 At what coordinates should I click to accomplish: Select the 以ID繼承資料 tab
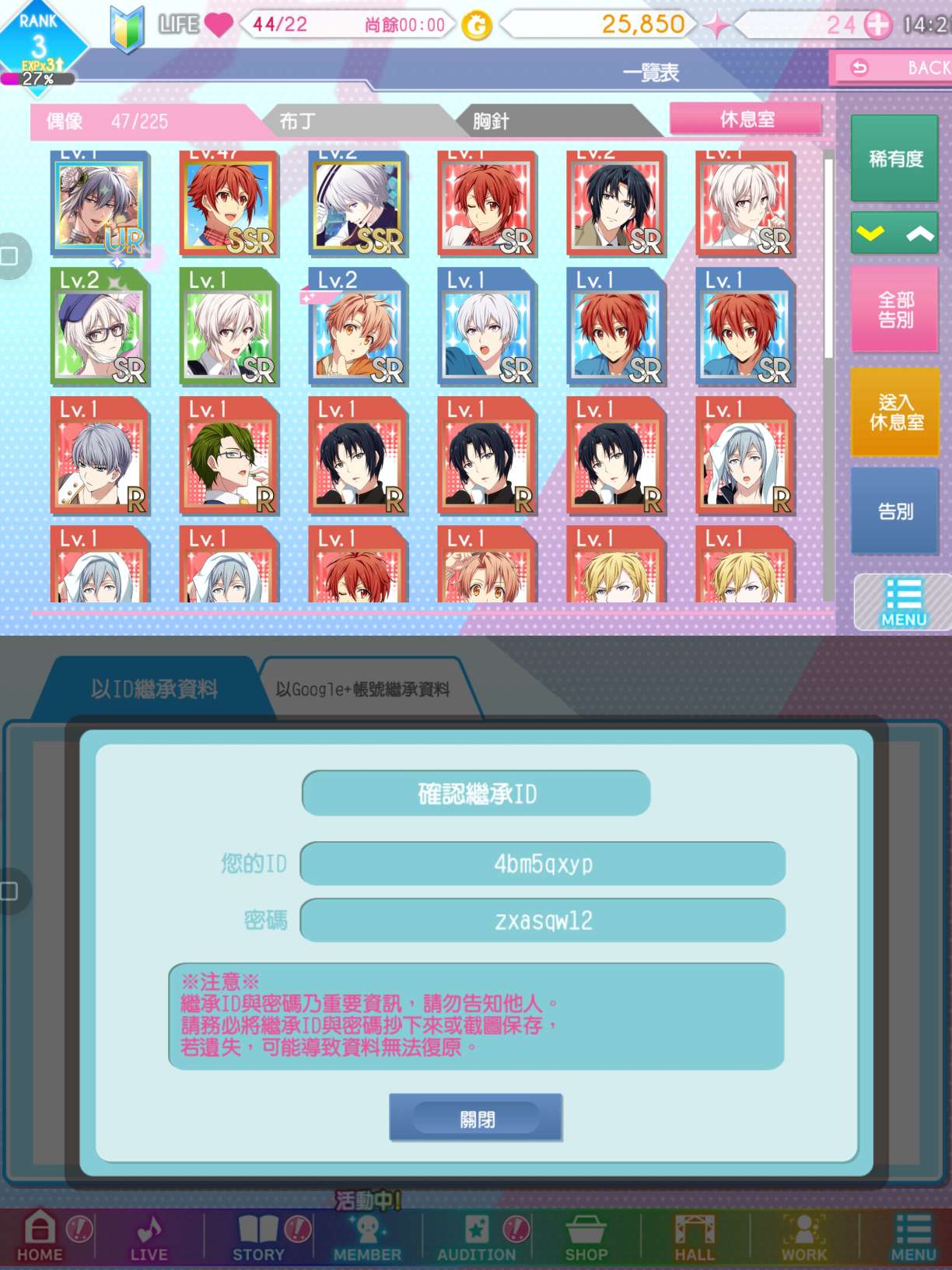pyautogui.click(x=154, y=689)
